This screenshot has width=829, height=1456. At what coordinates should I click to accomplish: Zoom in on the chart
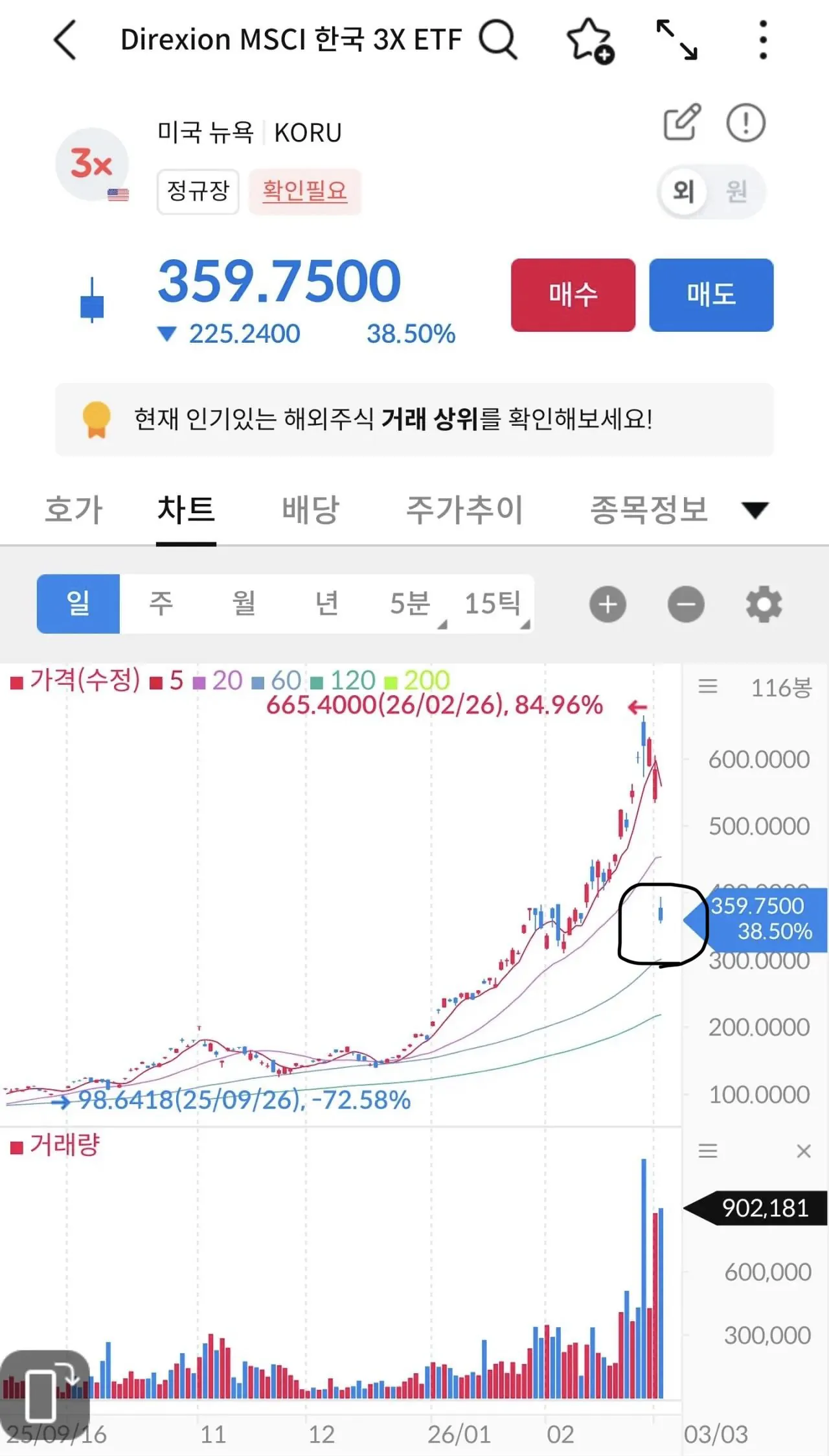[x=608, y=604]
